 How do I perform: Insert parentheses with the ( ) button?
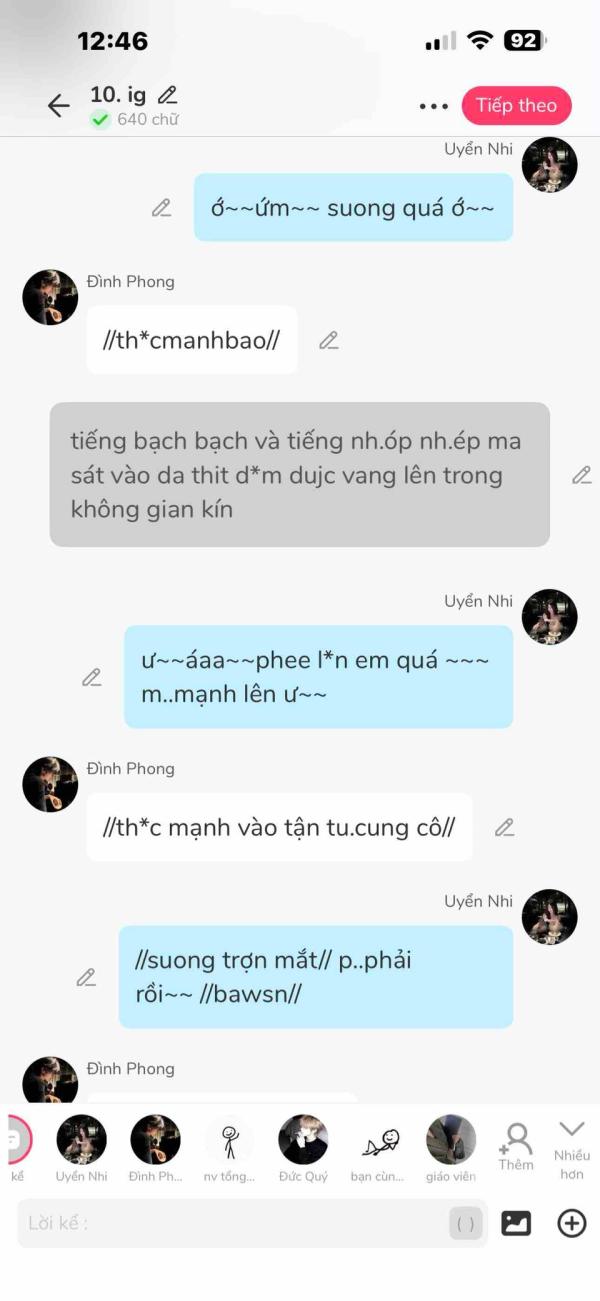tap(466, 1223)
